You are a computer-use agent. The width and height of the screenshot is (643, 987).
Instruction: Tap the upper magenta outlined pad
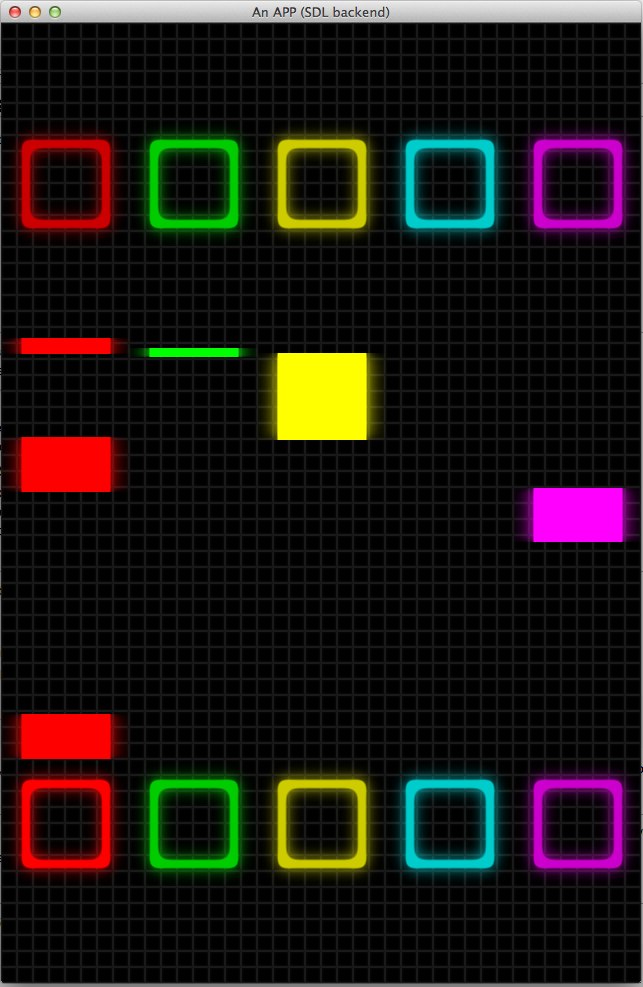point(578,184)
